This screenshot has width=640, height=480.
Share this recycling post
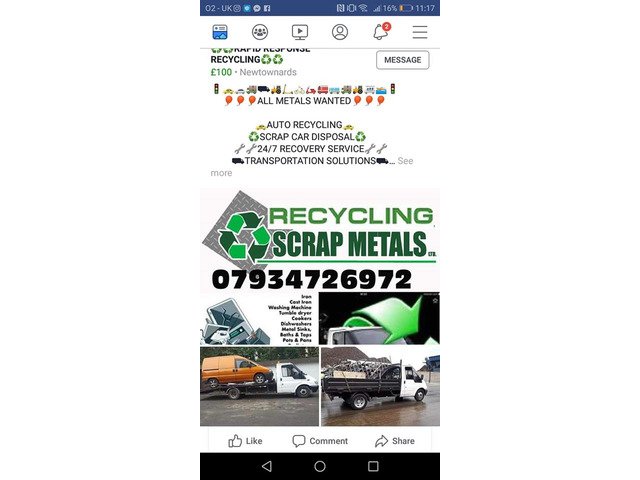click(x=394, y=441)
